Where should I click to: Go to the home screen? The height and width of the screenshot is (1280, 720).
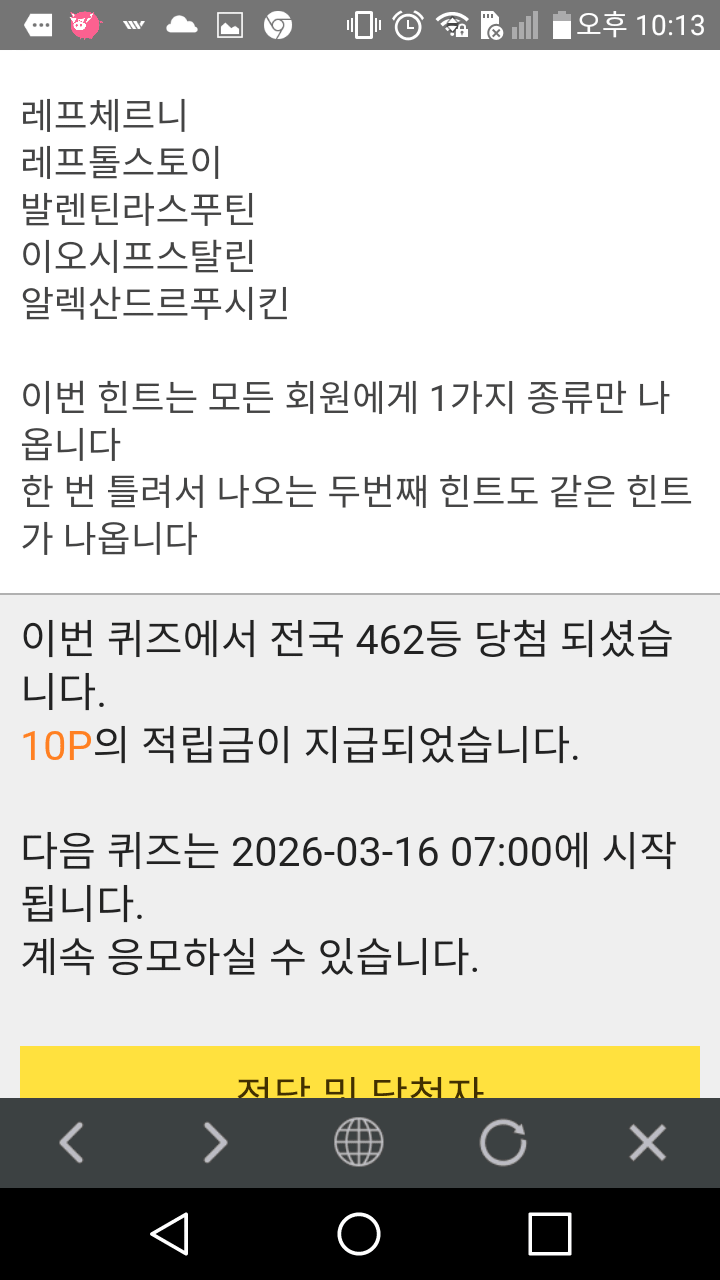(x=359, y=1233)
